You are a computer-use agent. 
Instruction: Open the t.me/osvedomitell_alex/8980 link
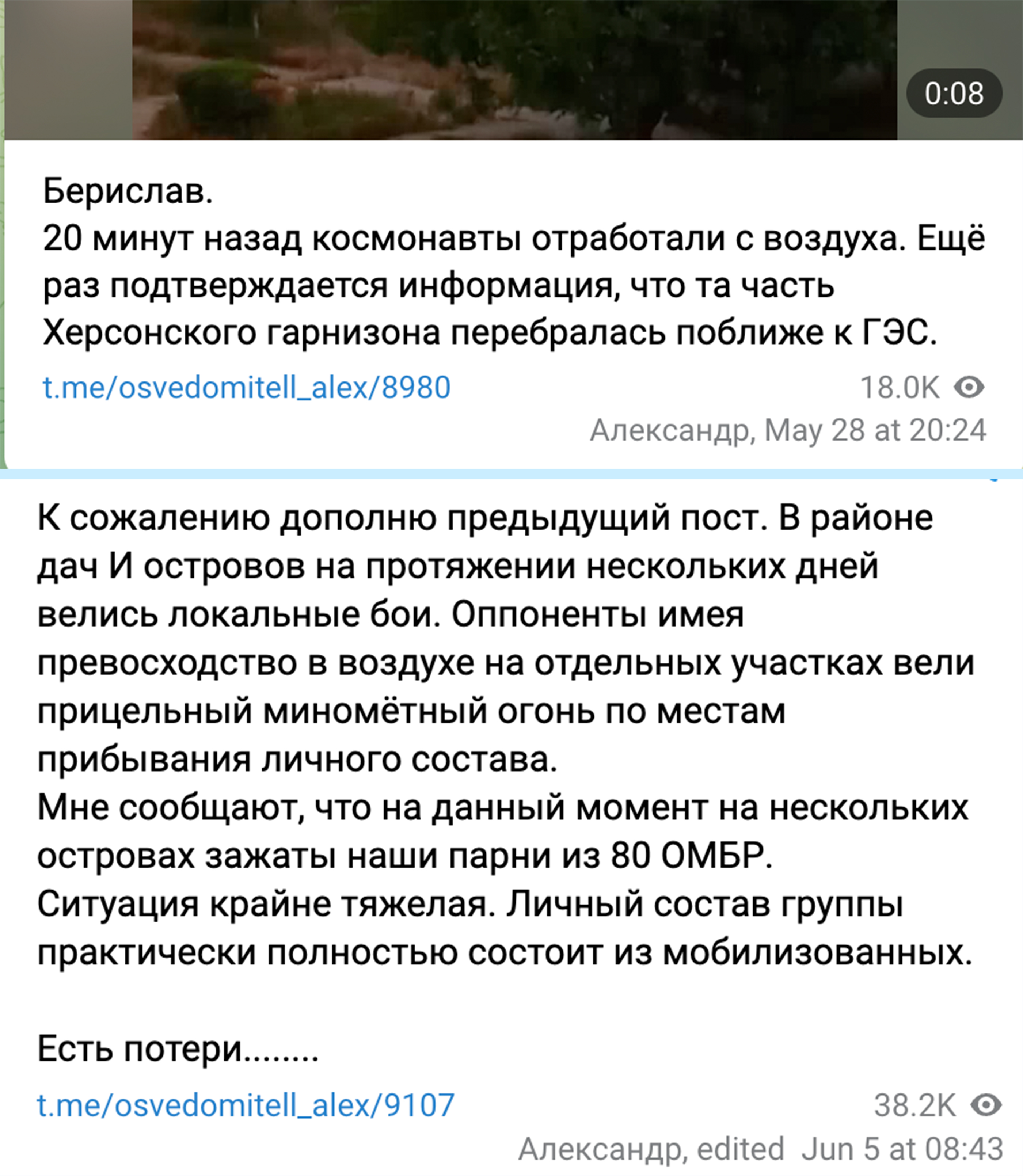click(x=247, y=388)
